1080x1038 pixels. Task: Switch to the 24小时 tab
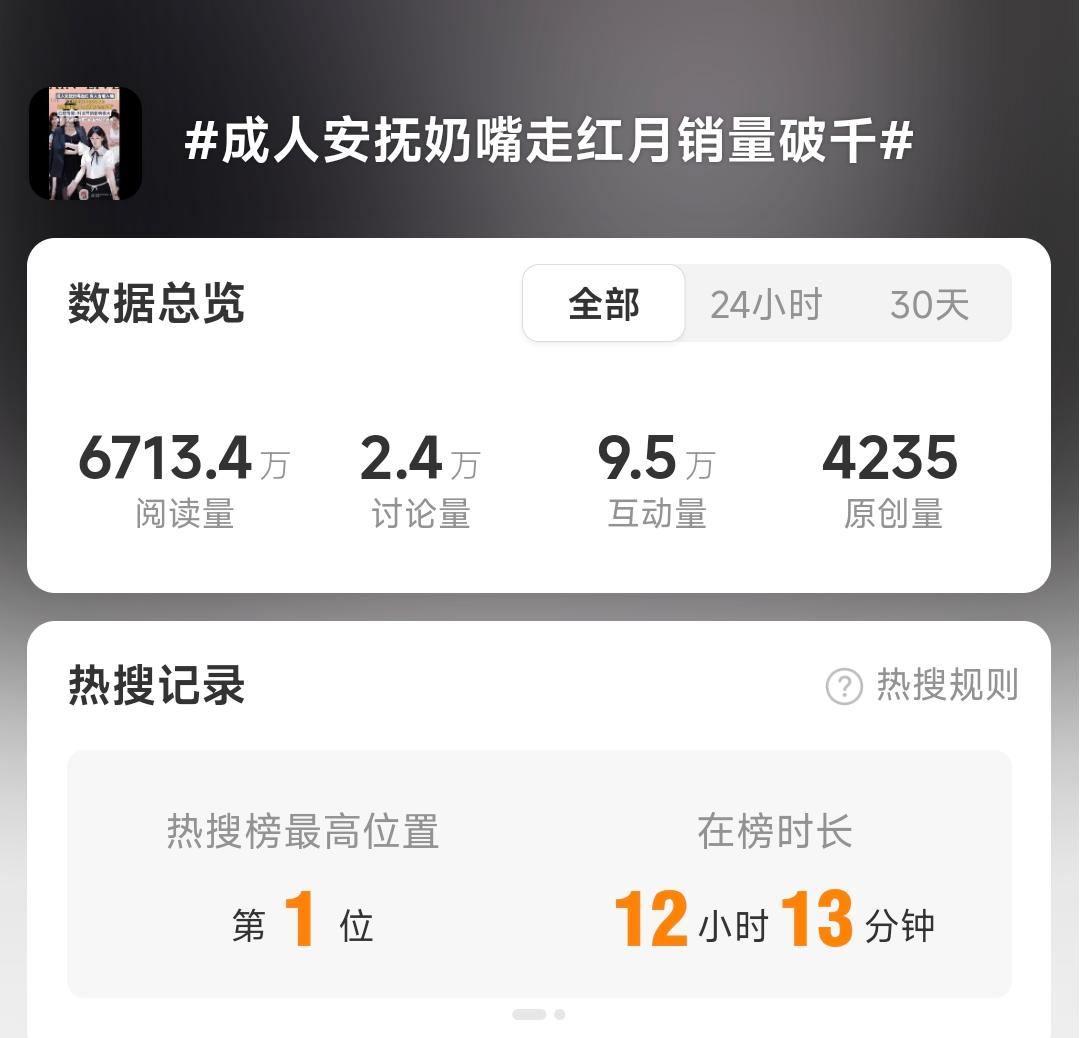point(766,304)
